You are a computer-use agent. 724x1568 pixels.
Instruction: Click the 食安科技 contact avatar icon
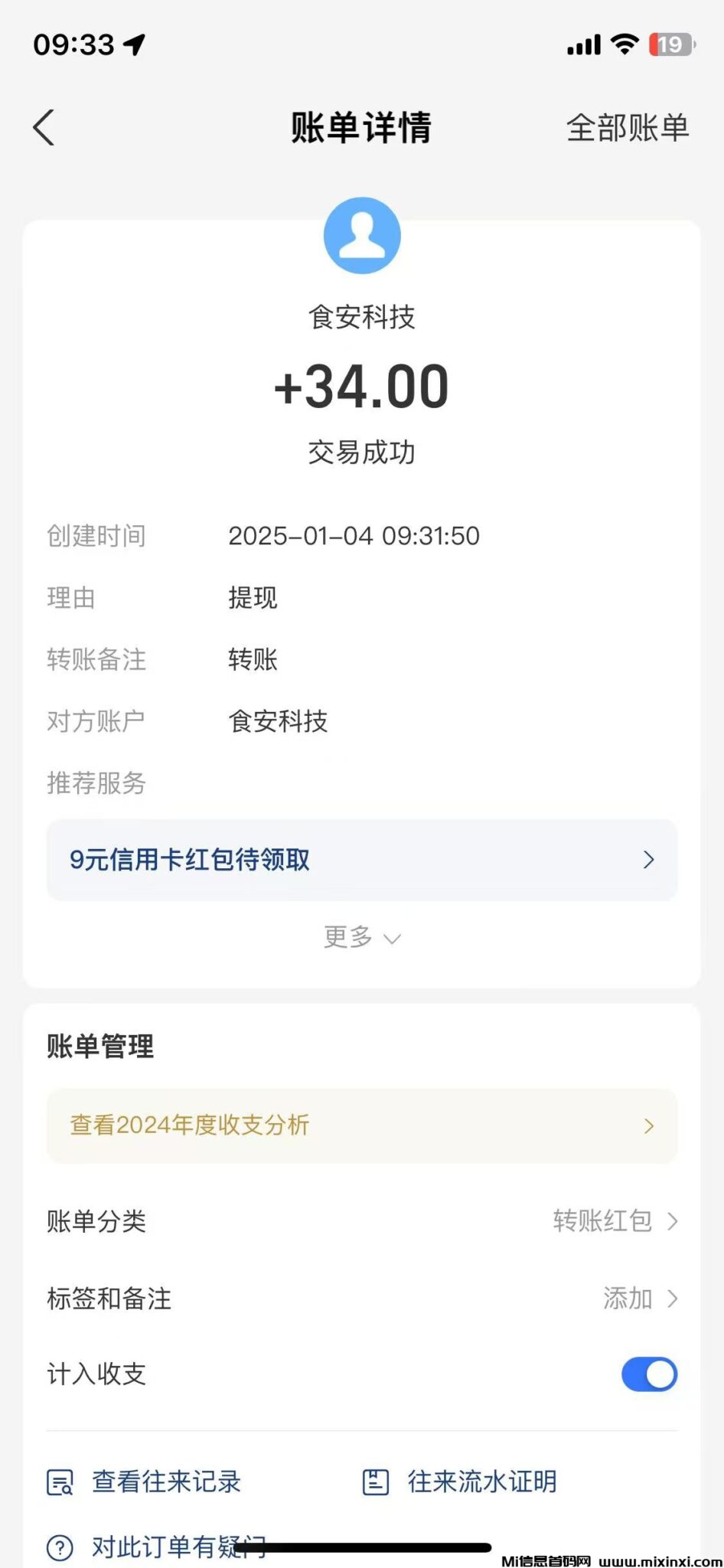point(362,235)
